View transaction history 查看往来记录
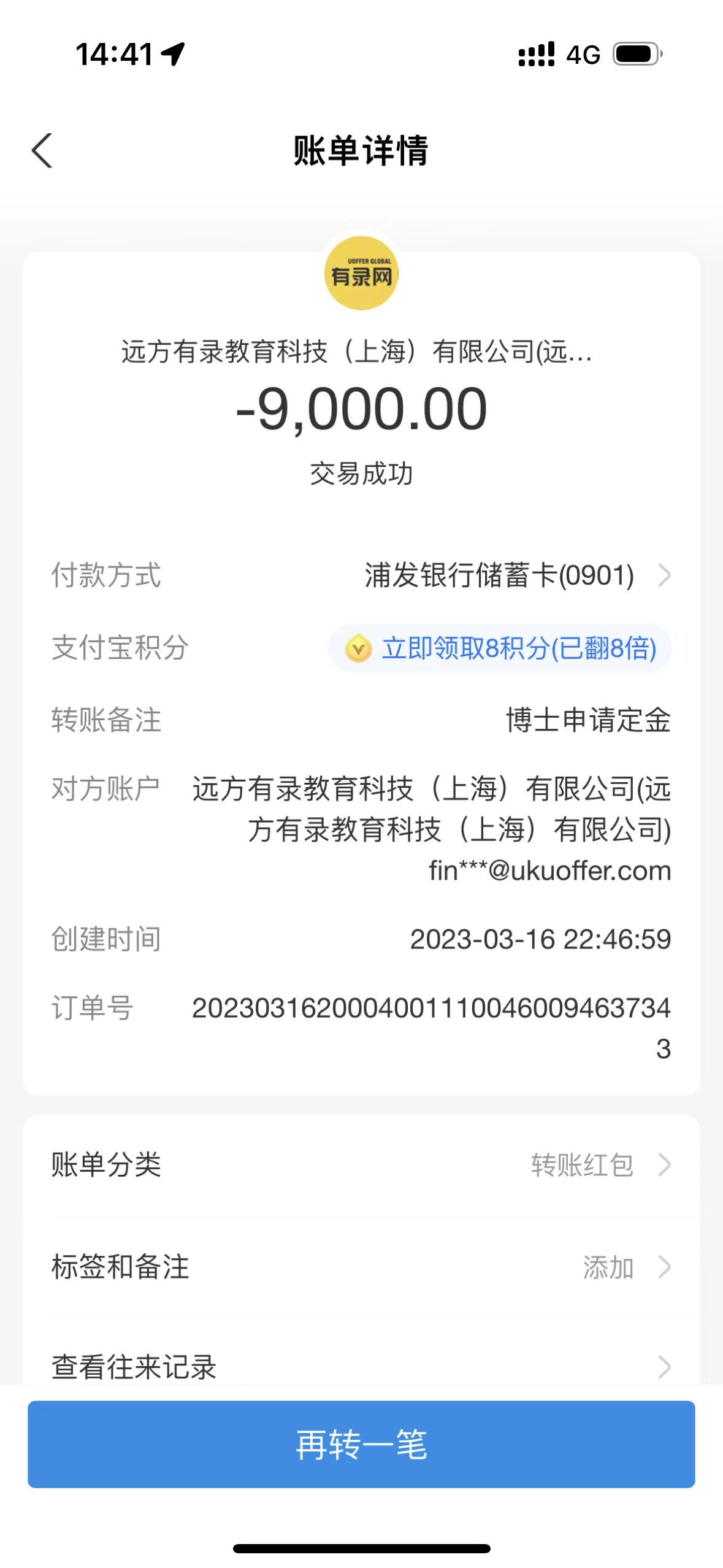 click(361, 1367)
